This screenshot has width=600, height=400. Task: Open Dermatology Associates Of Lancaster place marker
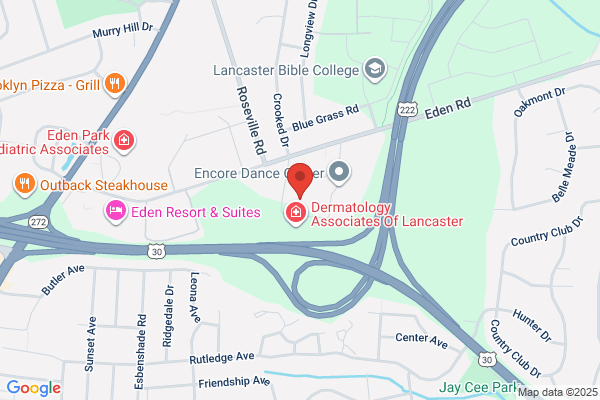point(296,214)
